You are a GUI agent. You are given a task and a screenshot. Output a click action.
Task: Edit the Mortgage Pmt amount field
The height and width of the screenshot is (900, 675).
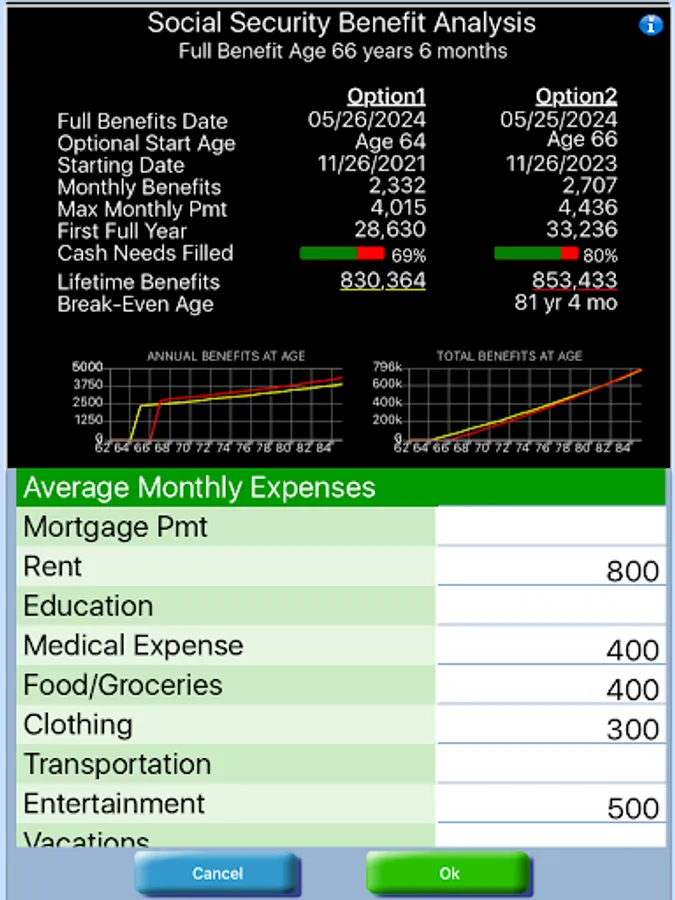tap(550, 527)
